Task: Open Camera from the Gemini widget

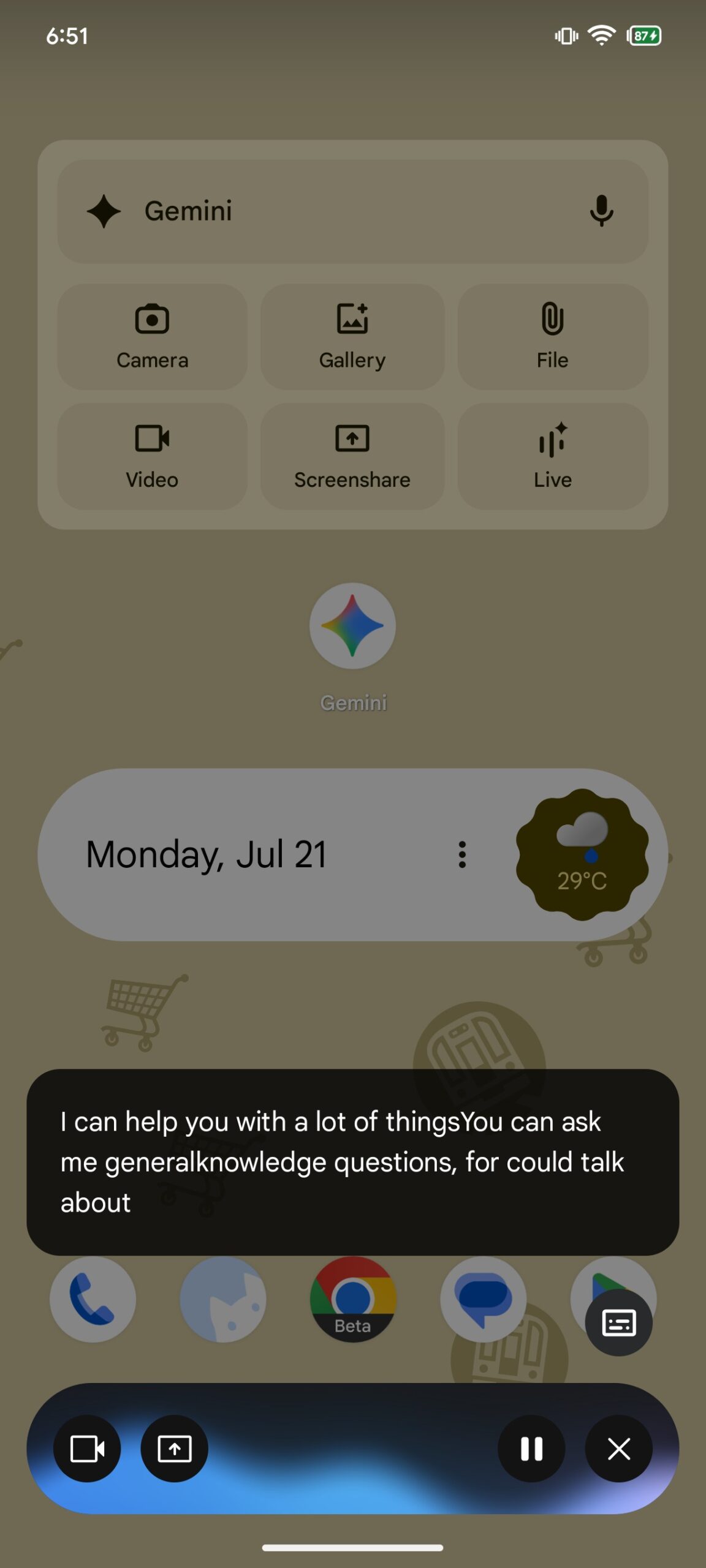Action: pos(152,336)
